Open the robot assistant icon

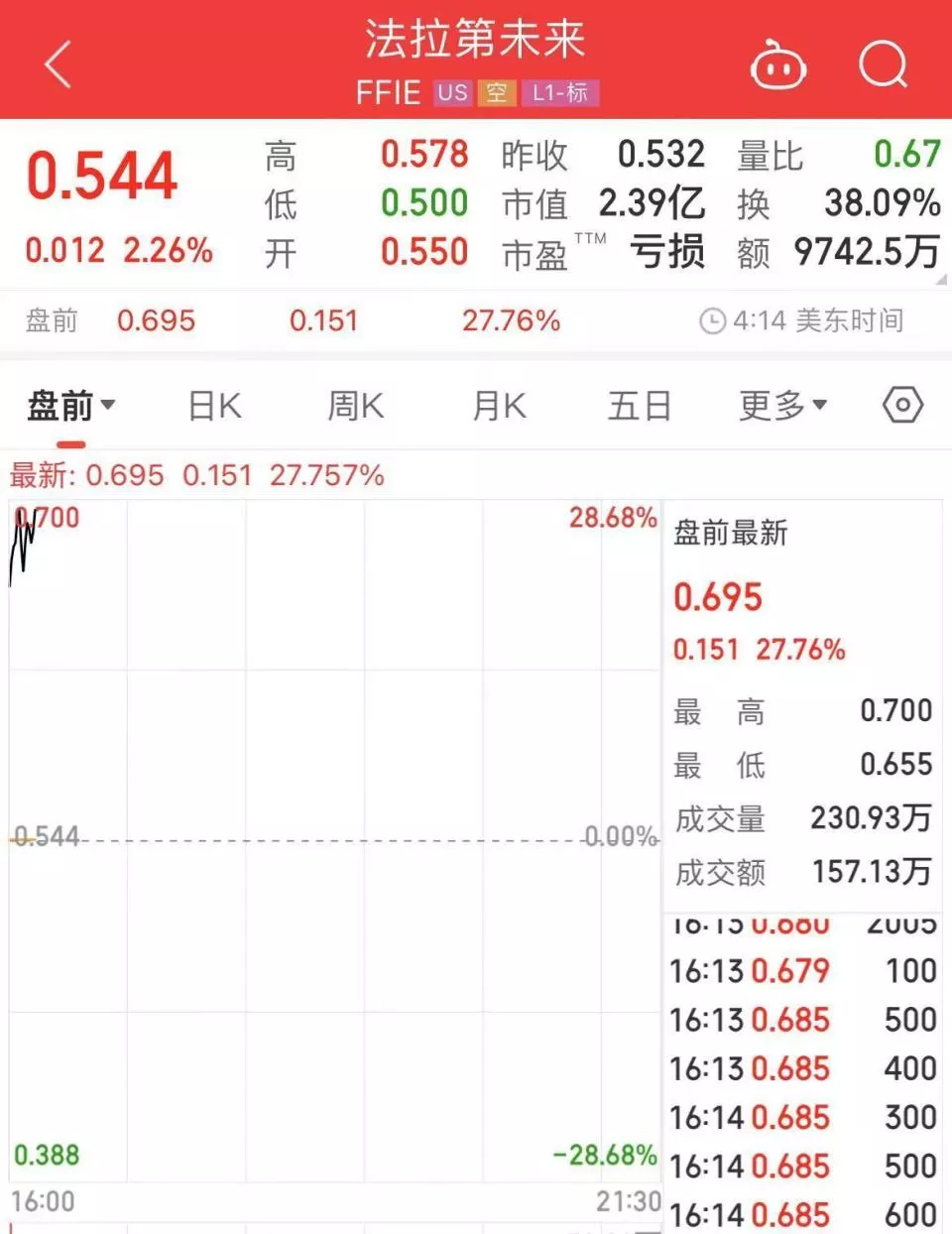777,65
